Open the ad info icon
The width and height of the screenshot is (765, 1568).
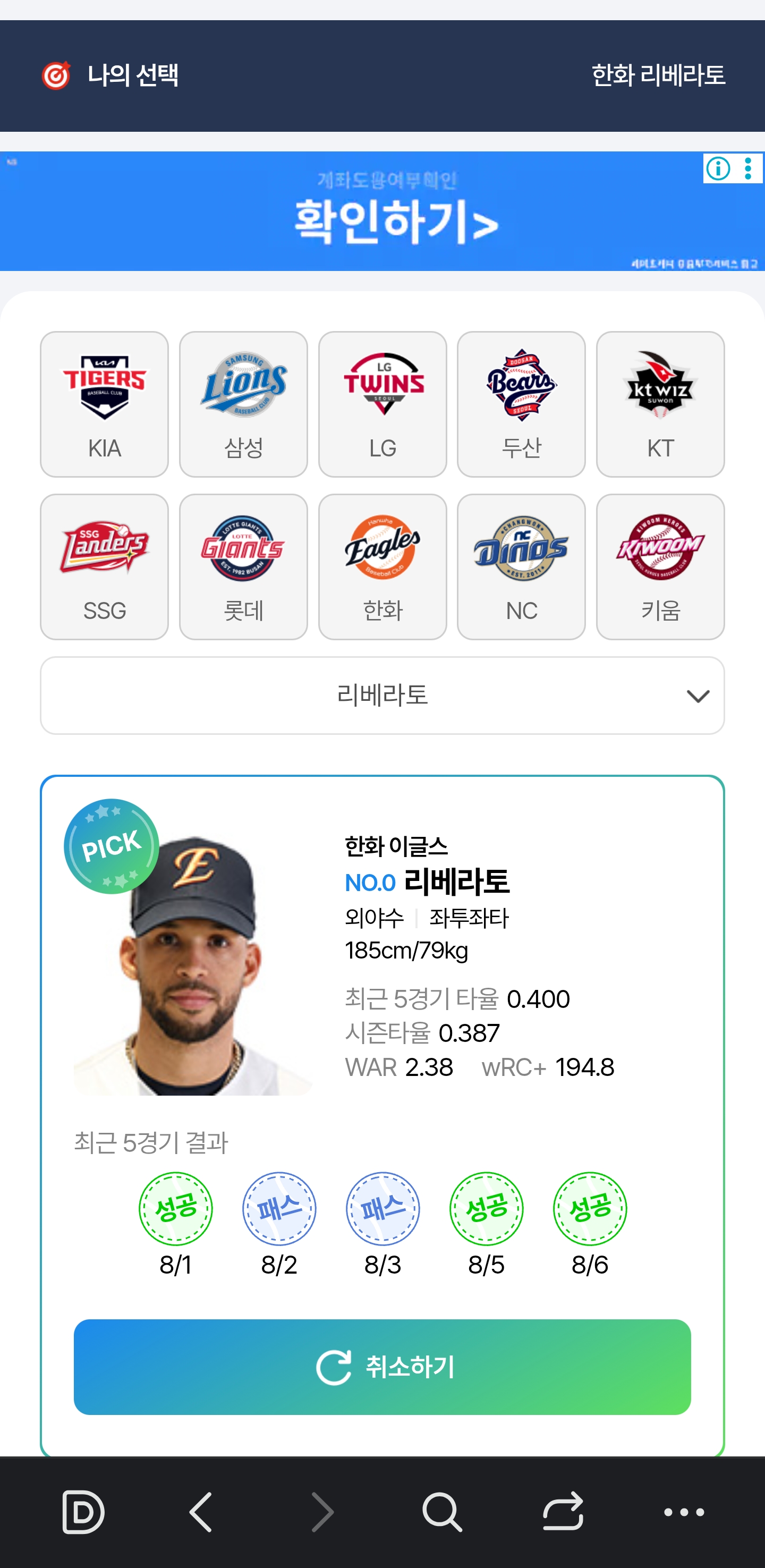tap(718, 168)
